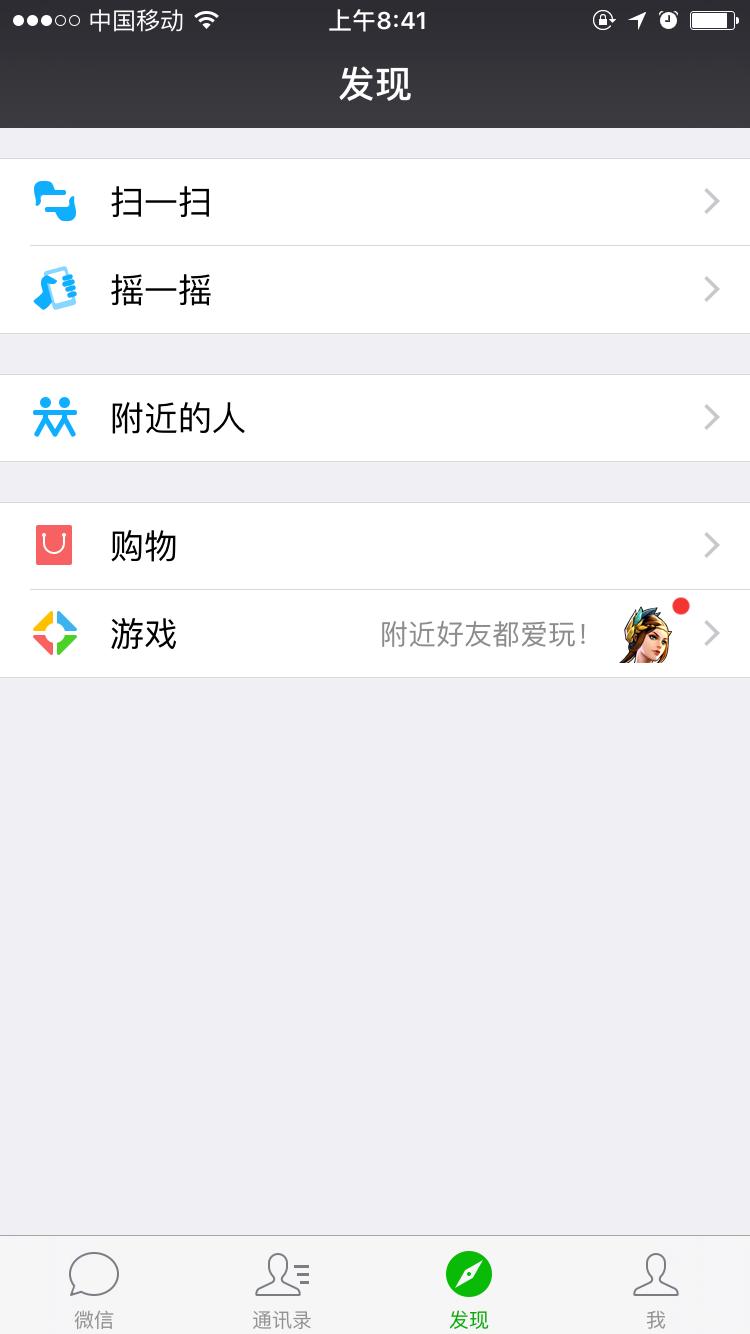
Task: Click the 附近好友都爱玩 promotional text
Action: (484, 633)
